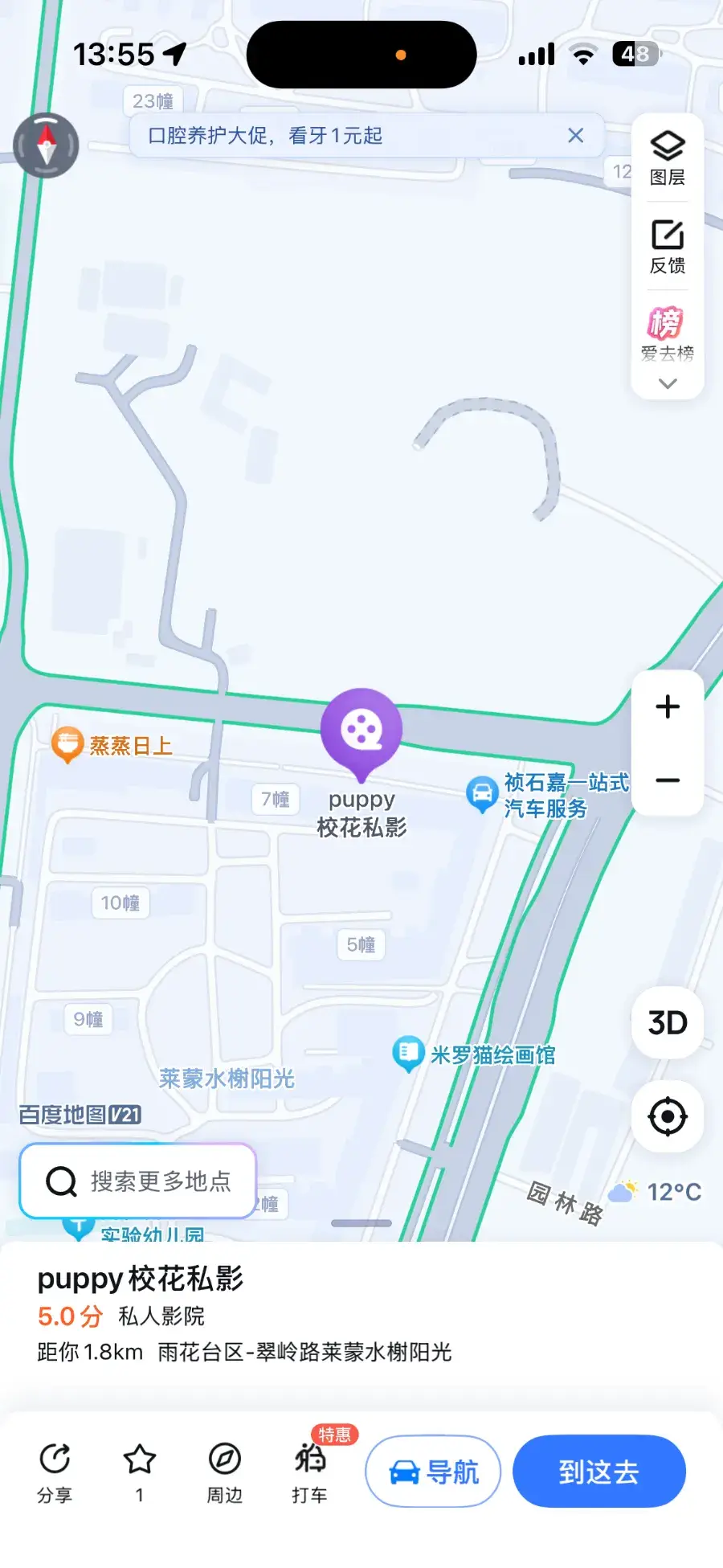Viewport: 723px width, 1568px height.
Task: Request a ride with 打车
Action: [310, 1471]
